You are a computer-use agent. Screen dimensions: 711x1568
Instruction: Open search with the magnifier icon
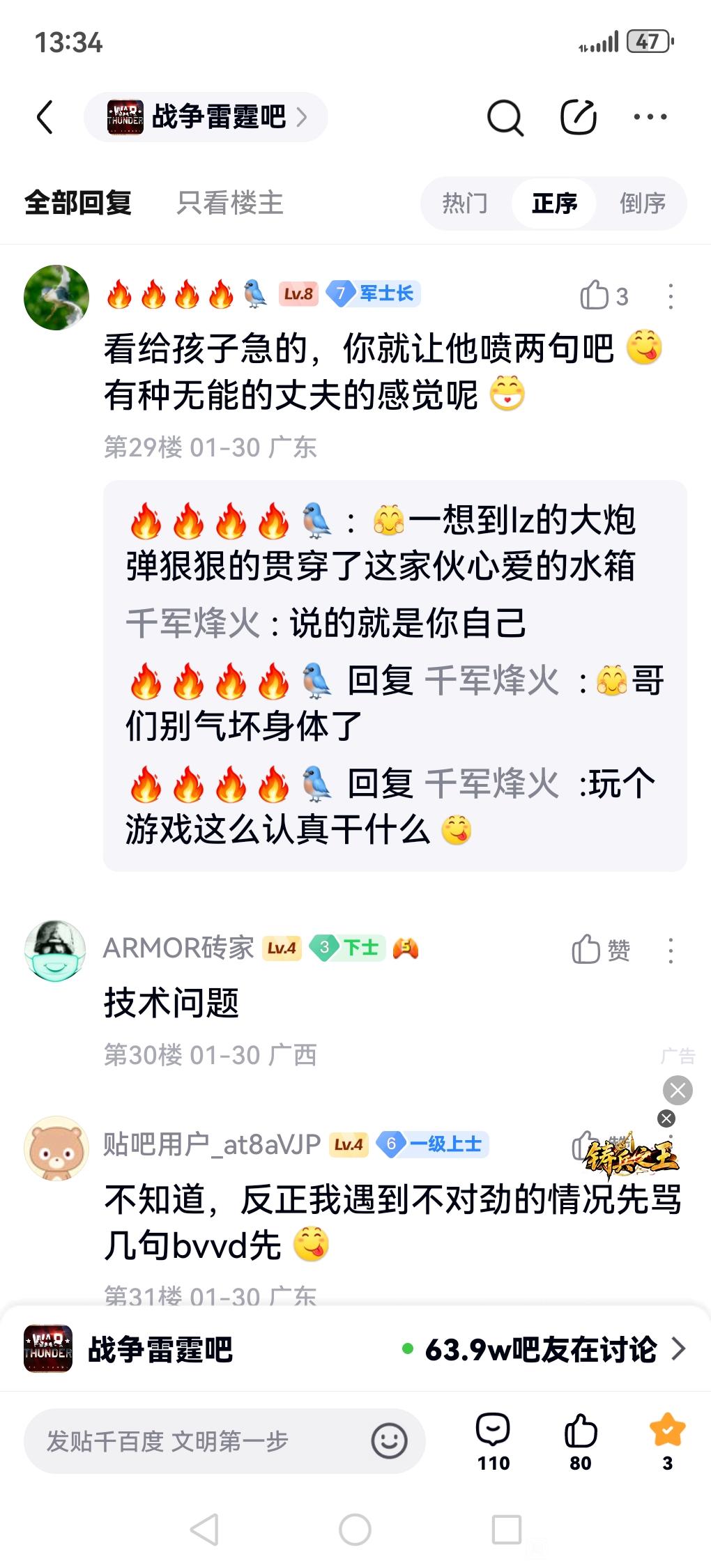click(505, 117)
